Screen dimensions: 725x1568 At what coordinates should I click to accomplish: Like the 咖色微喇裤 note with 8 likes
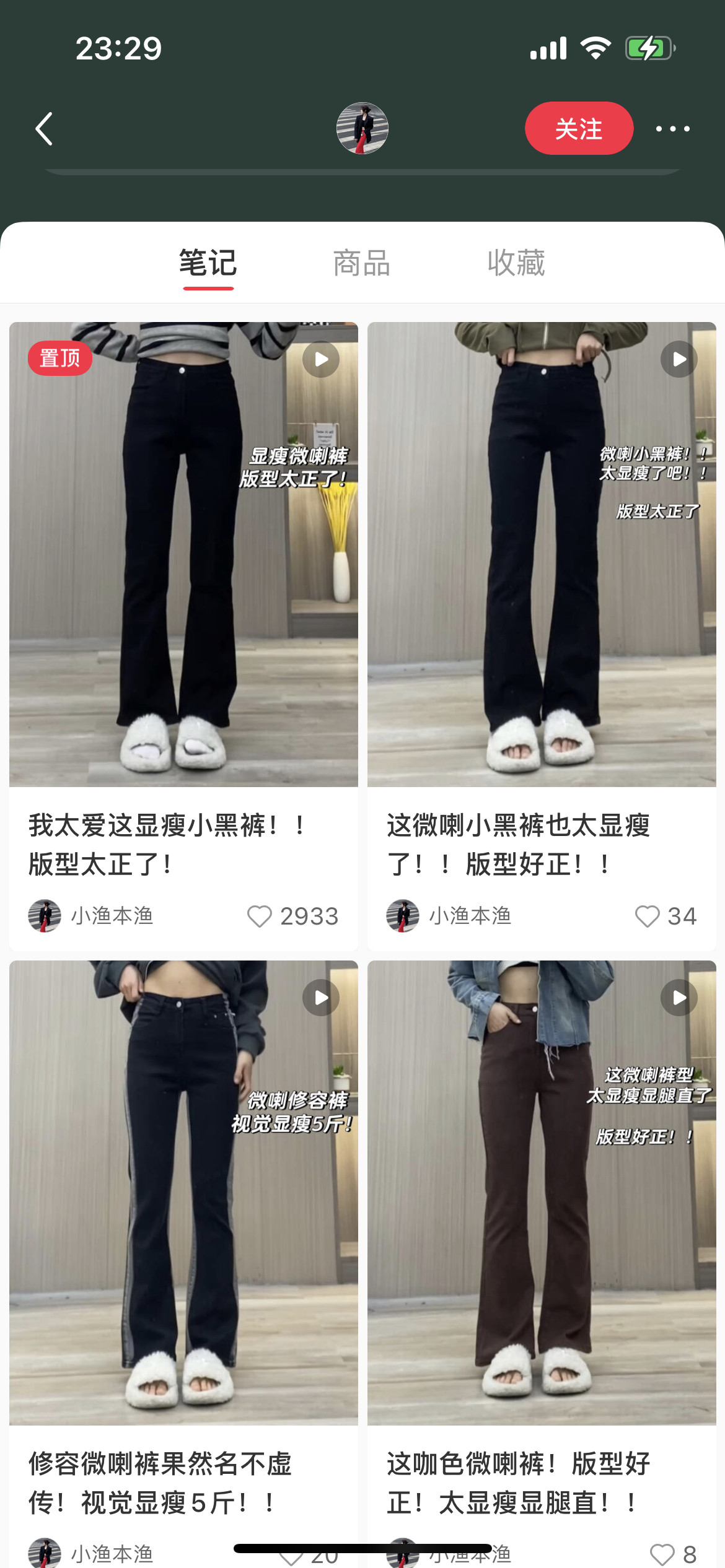pos(661,1554)
